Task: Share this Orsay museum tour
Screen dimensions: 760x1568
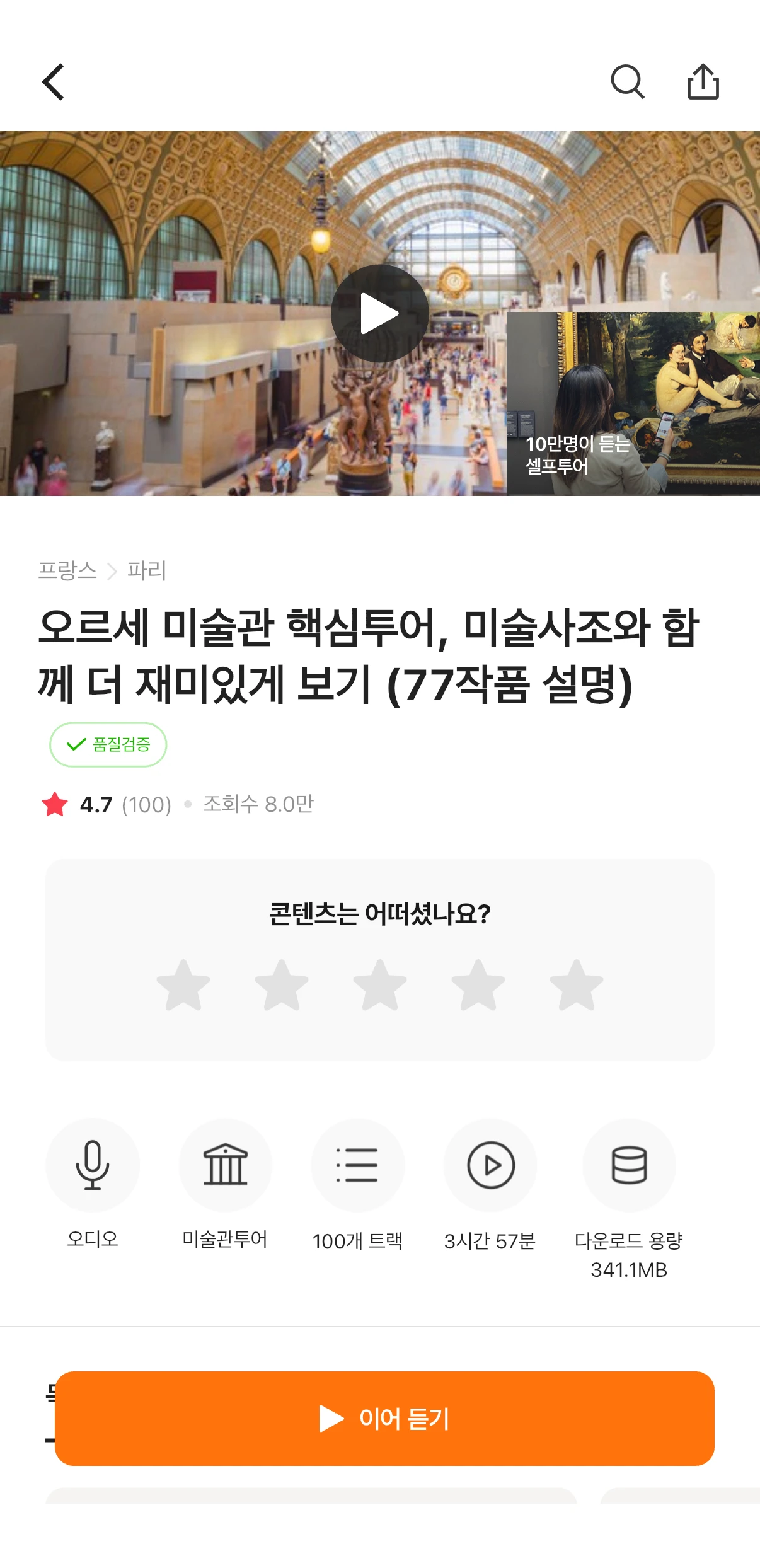Action: [x=703, y=82]
